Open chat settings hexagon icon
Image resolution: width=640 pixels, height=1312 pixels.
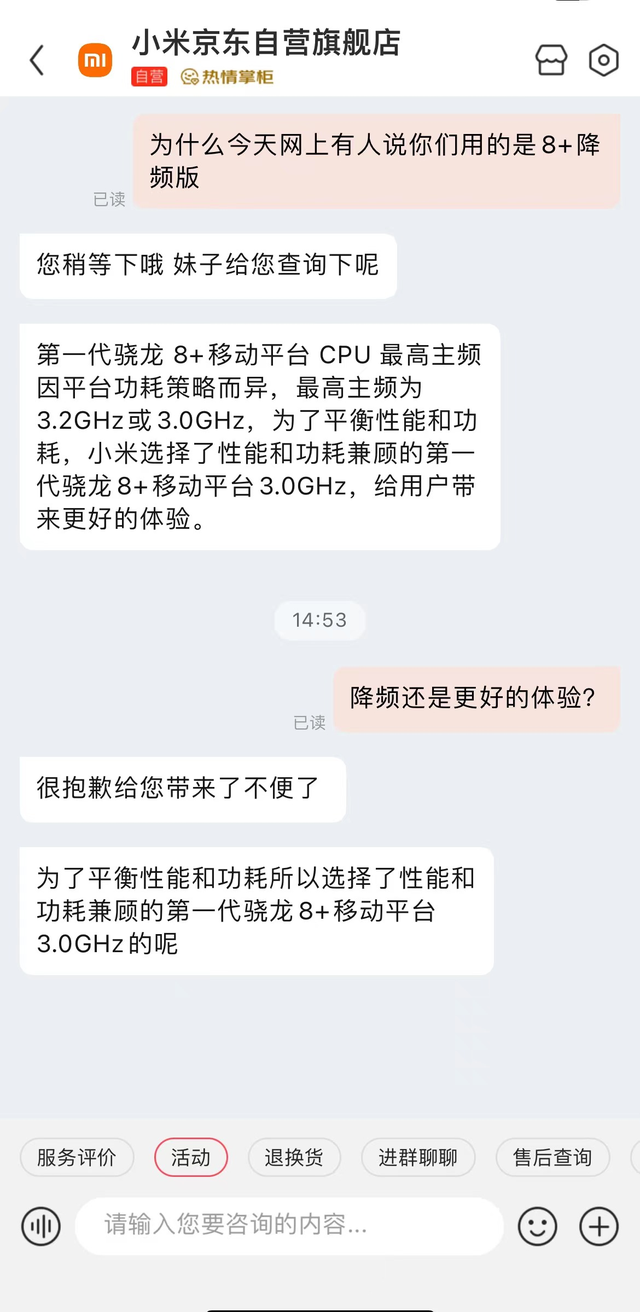603,60
